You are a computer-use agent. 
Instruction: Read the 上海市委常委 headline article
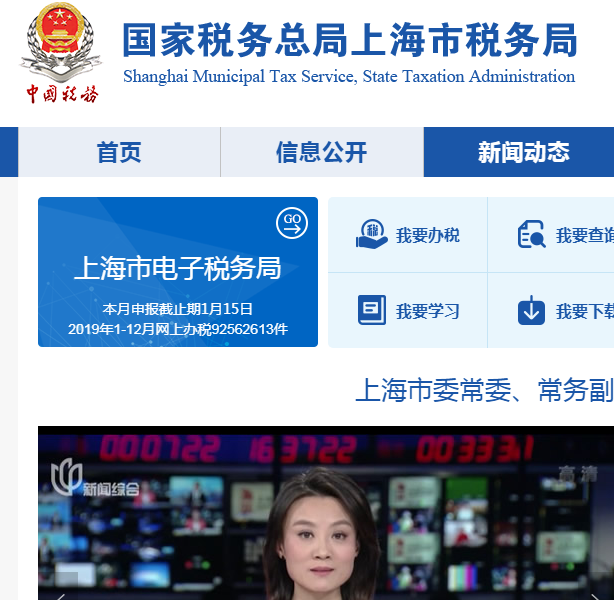pos(484,390)
